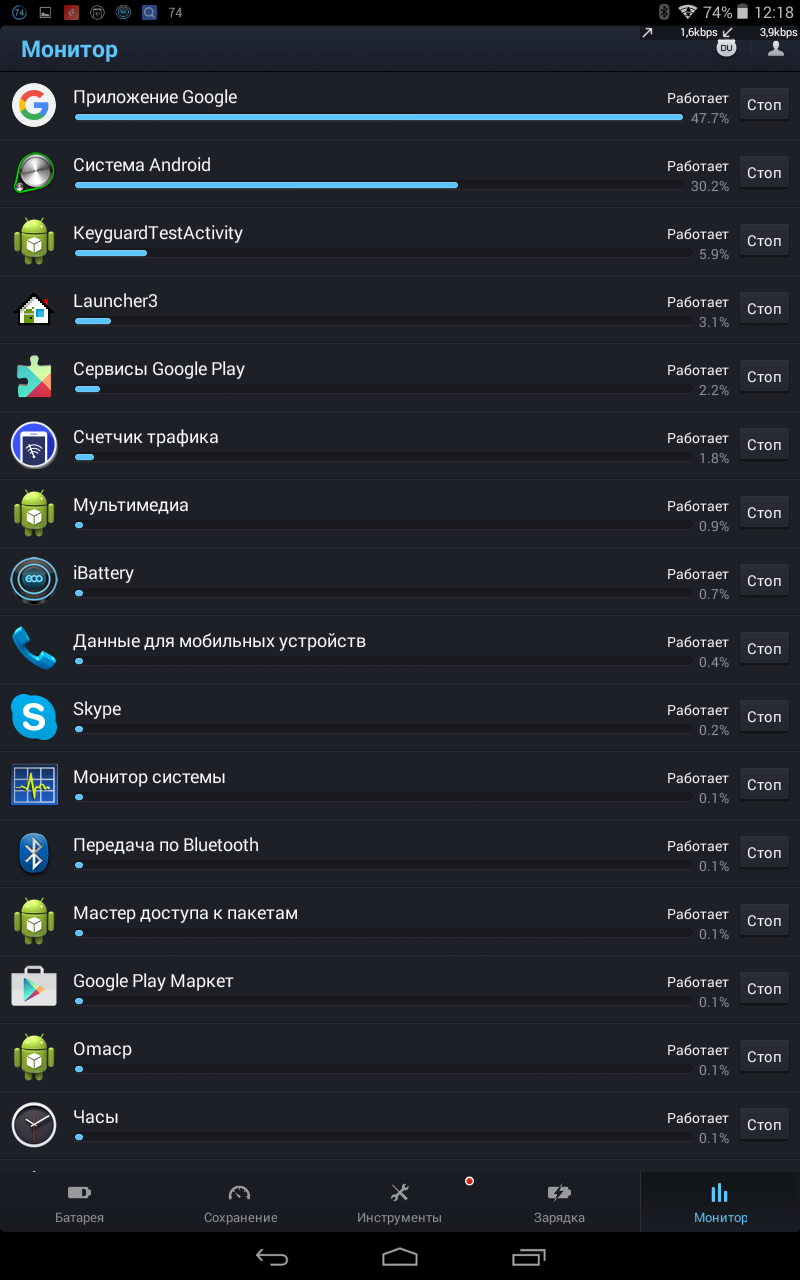
Task: Stop the Система Android process
Action: point(764,173)
